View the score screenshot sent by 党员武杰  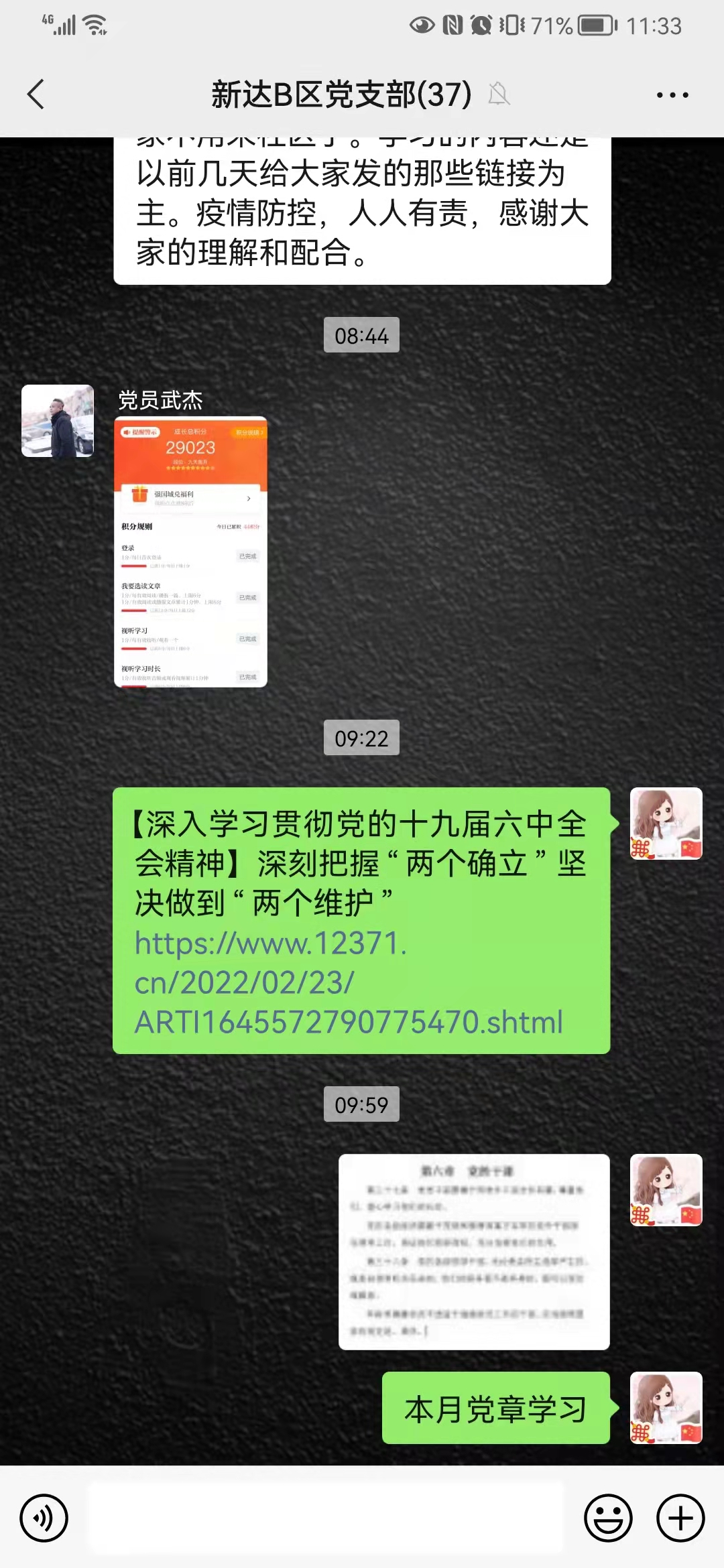coord(191,552)
